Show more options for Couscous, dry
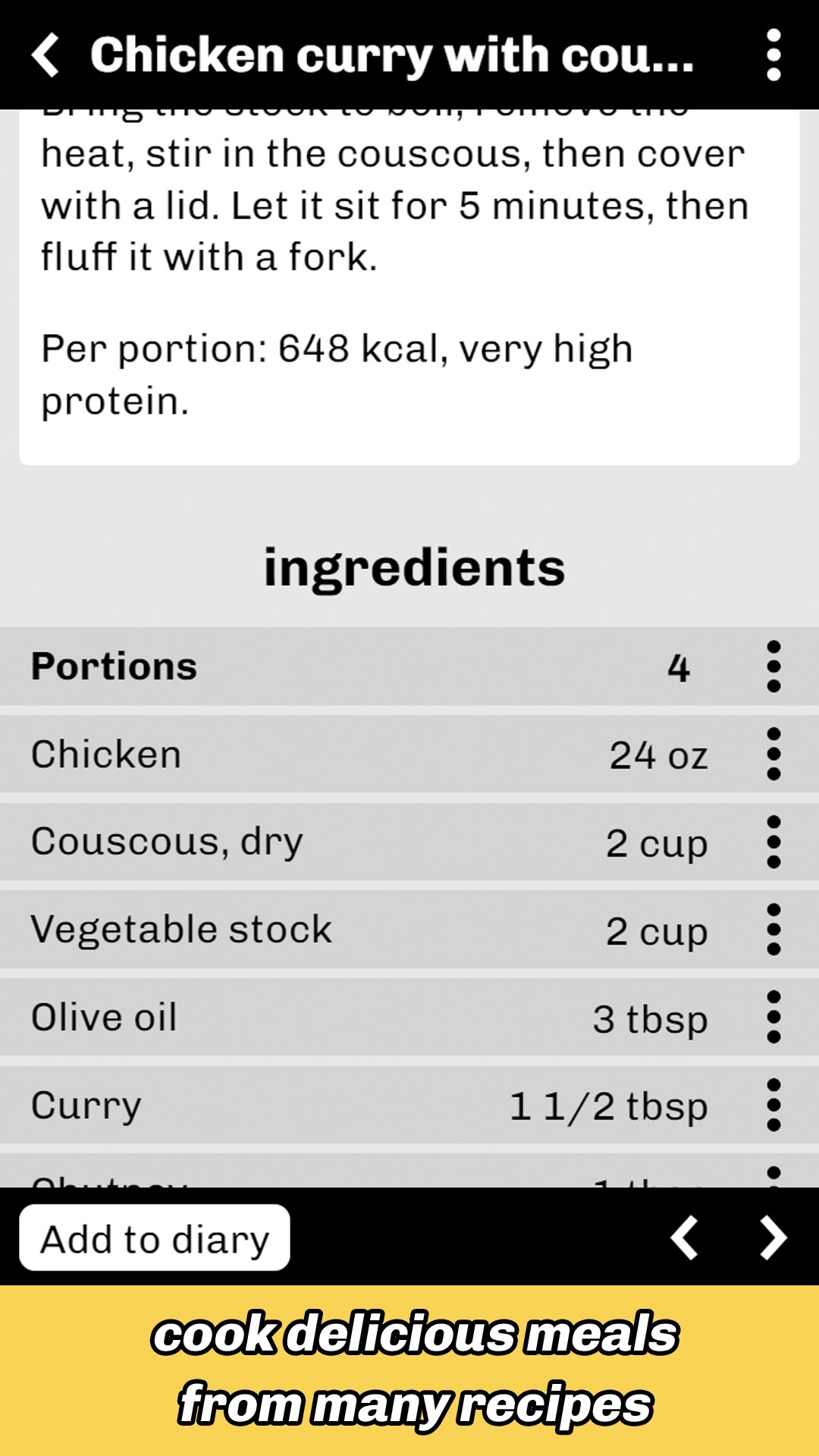The width and height of the screenshot is (819, 1456). (773, 842)
